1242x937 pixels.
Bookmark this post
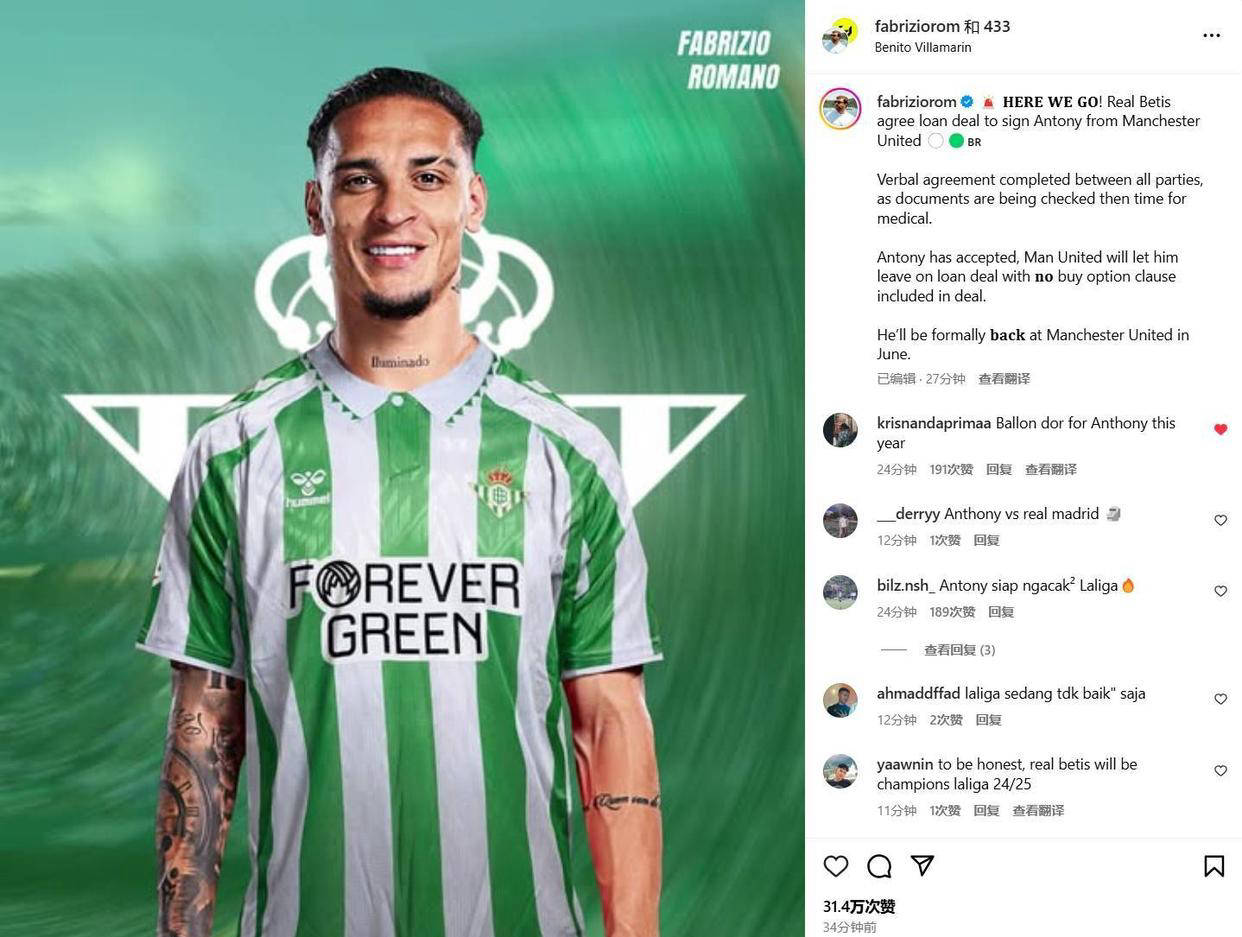(1214, 866)
